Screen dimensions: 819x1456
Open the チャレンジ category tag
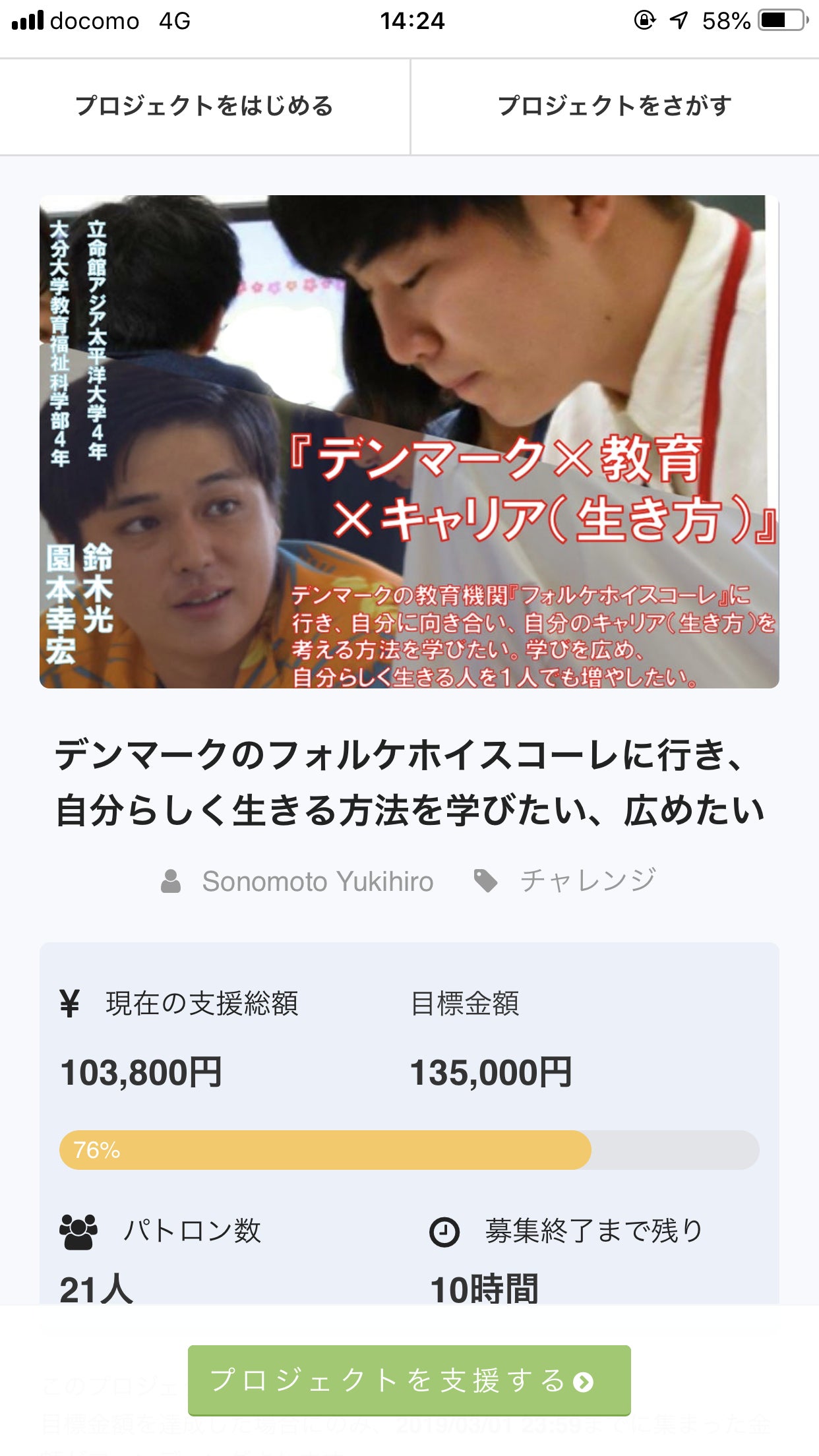click(588, 880)
